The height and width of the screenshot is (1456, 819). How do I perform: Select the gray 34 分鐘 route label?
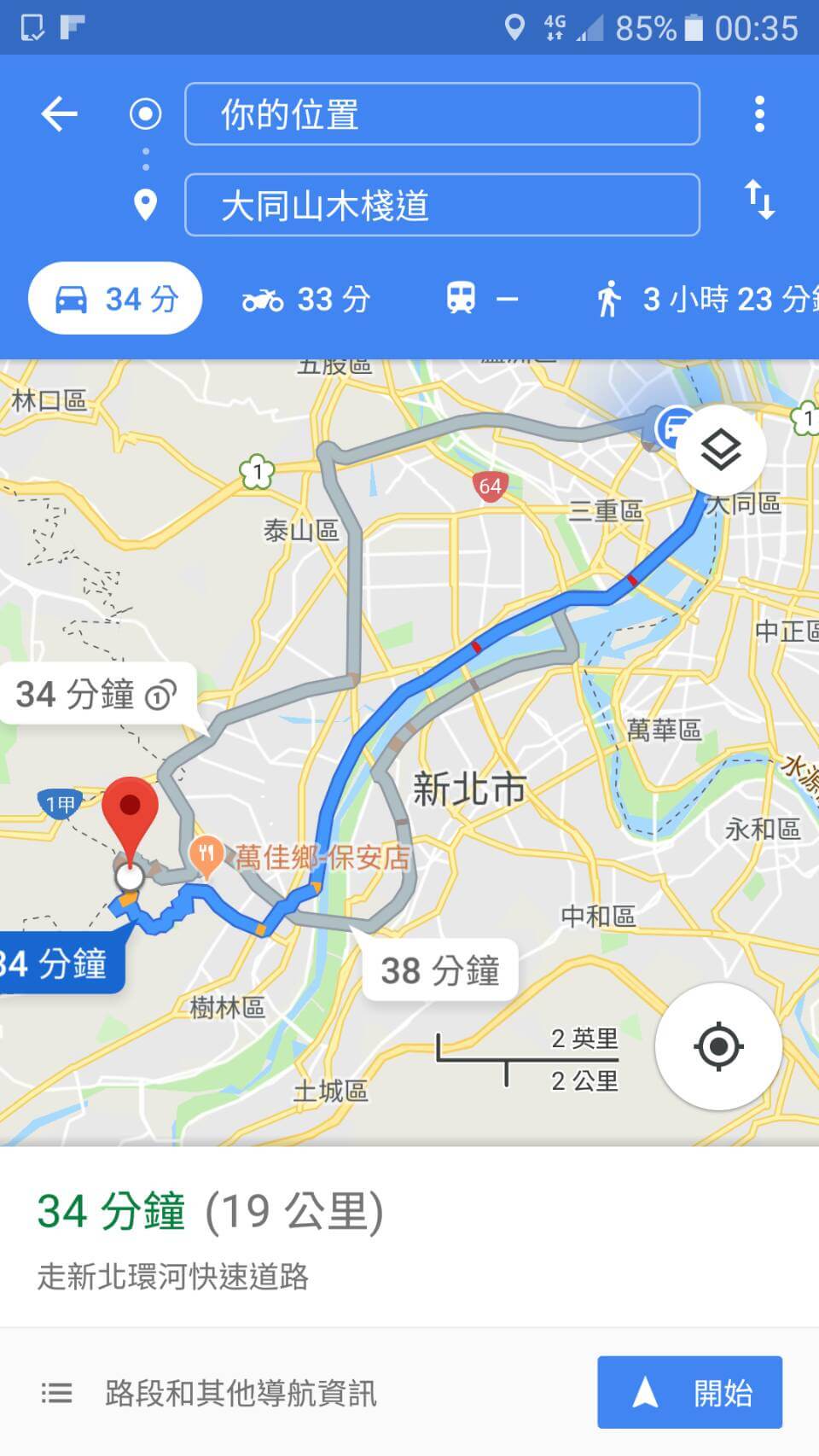click(x=96, y=694)
